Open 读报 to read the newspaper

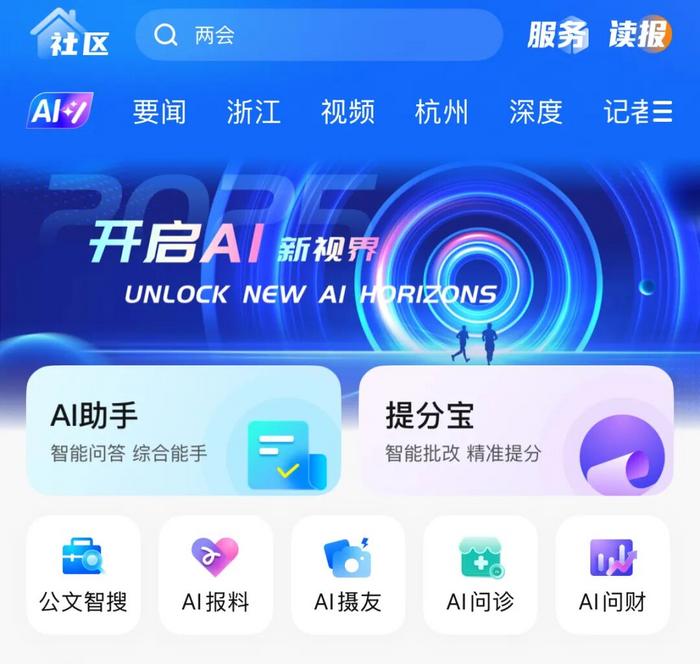tap(640, 34)
